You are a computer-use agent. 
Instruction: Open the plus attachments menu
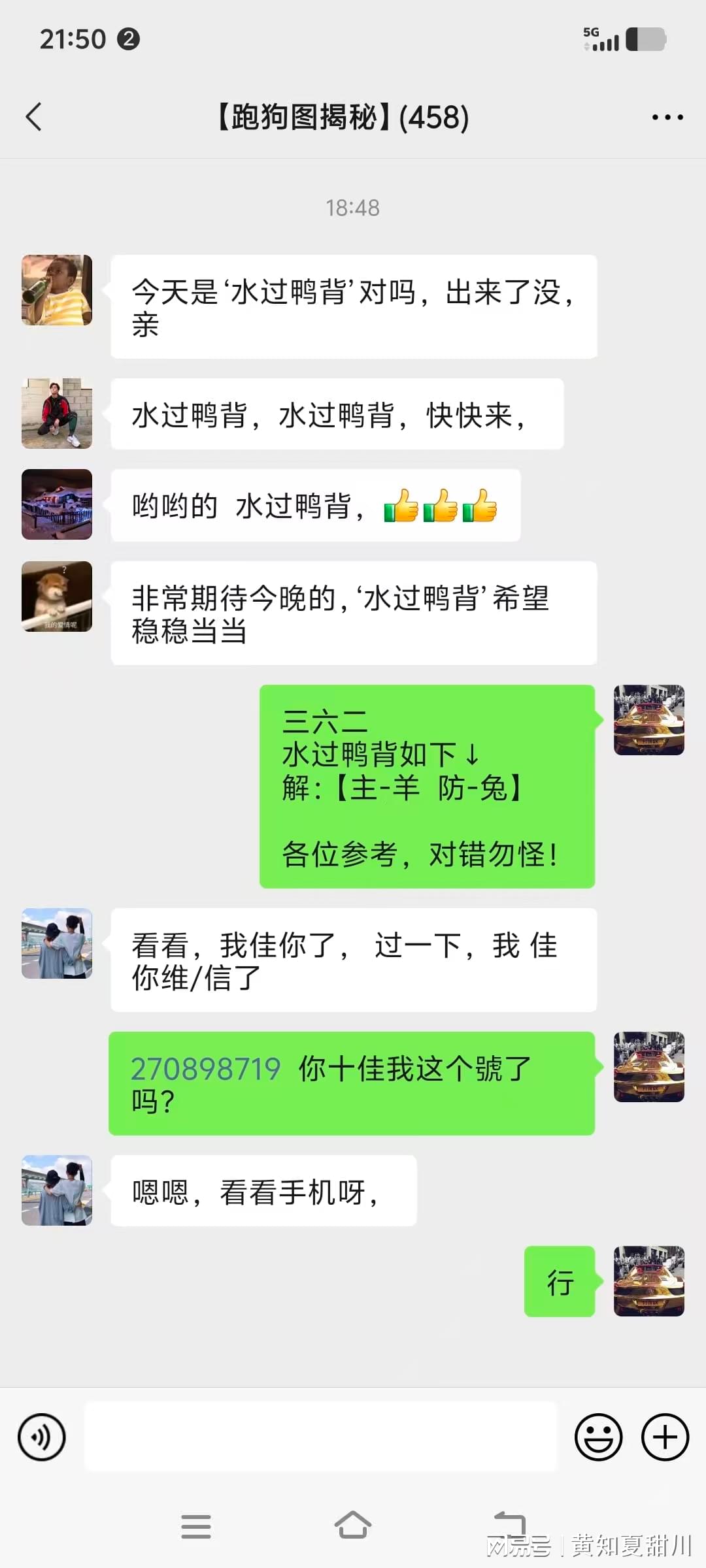pos(665,1437)
